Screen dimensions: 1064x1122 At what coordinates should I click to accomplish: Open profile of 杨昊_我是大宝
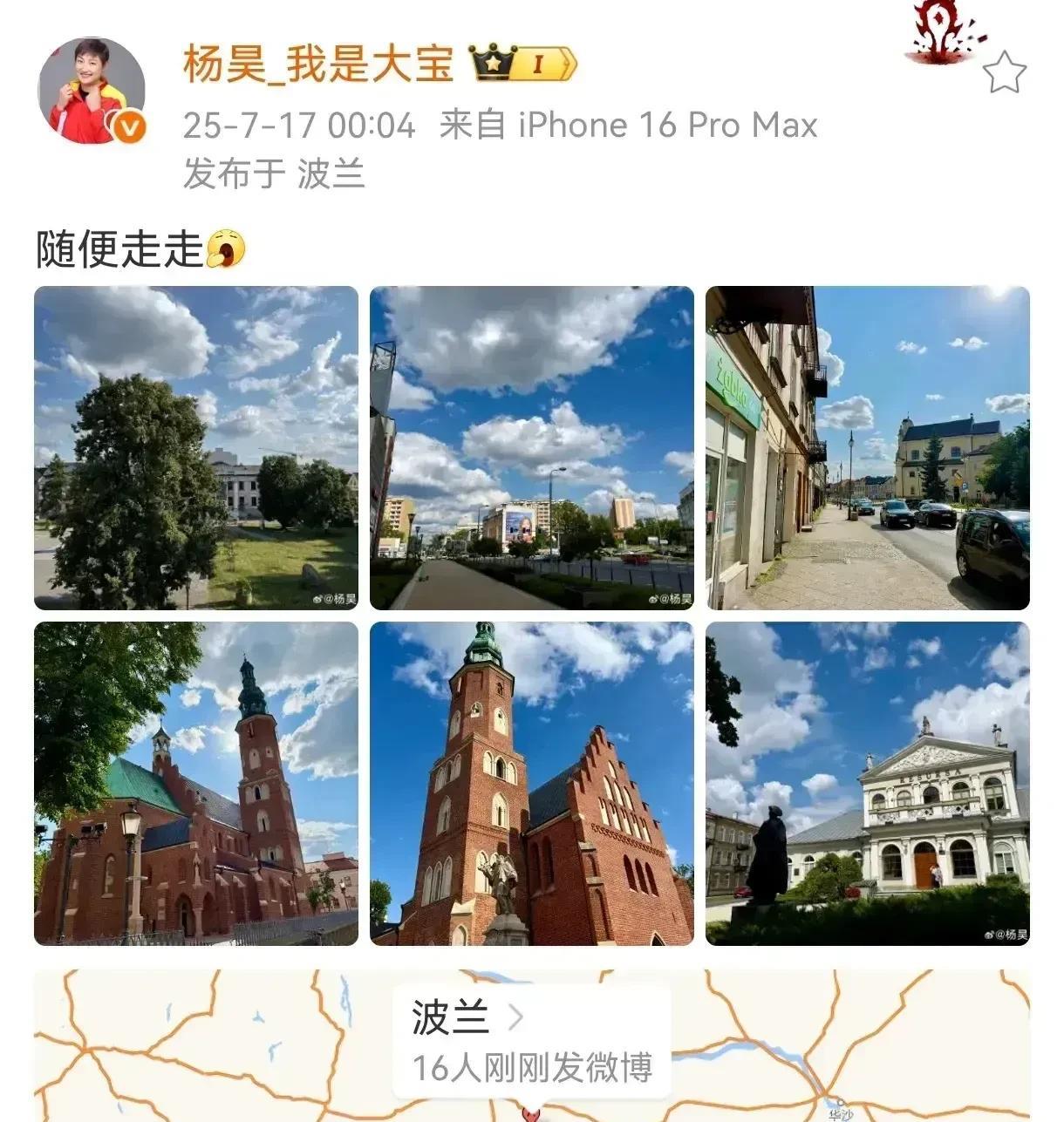click(x=318, y=64)
